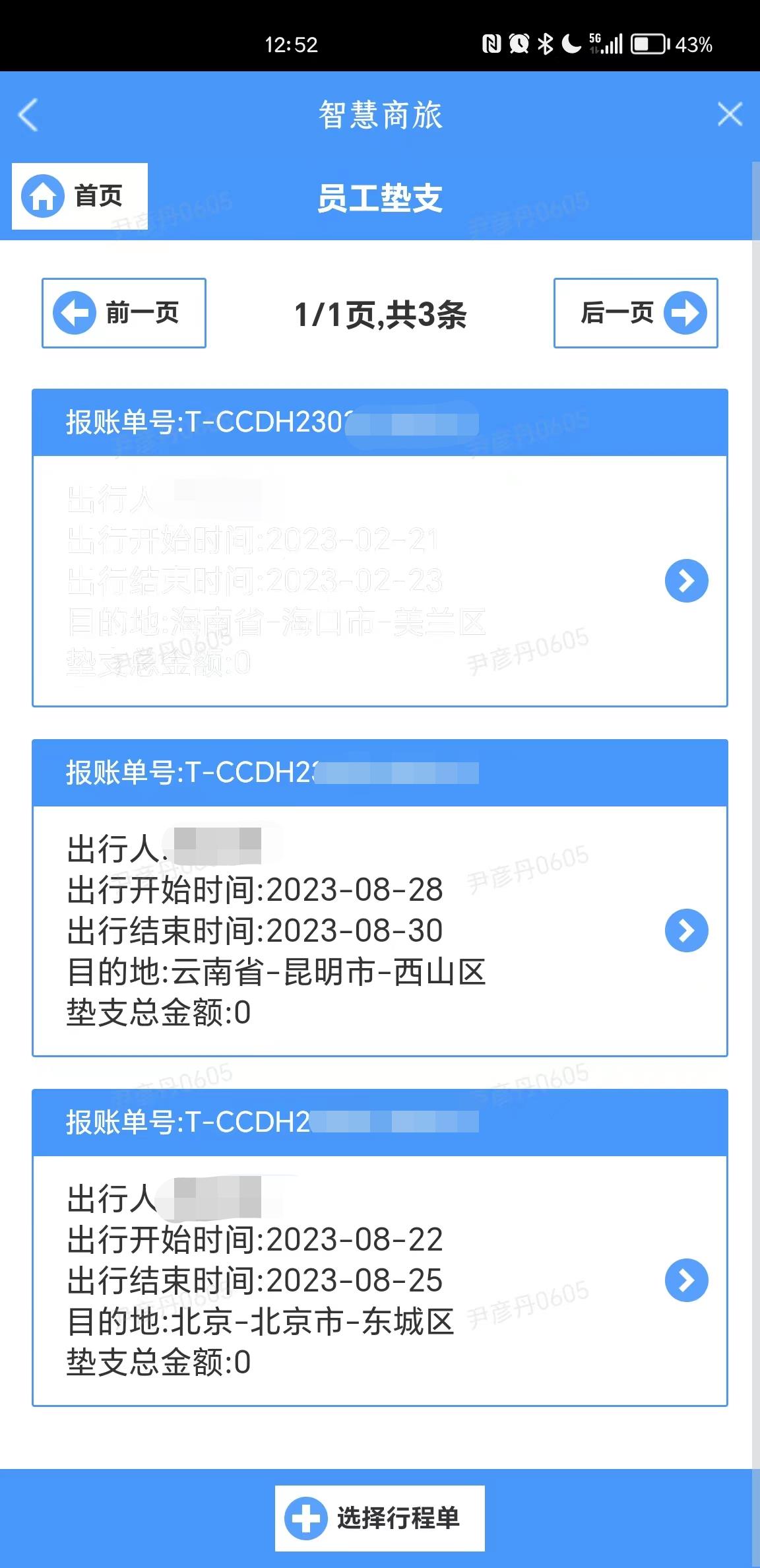Screen dimensions: 760x1568
Task: Go to the next page with 后一页
Action: click(x=636, y=313)
